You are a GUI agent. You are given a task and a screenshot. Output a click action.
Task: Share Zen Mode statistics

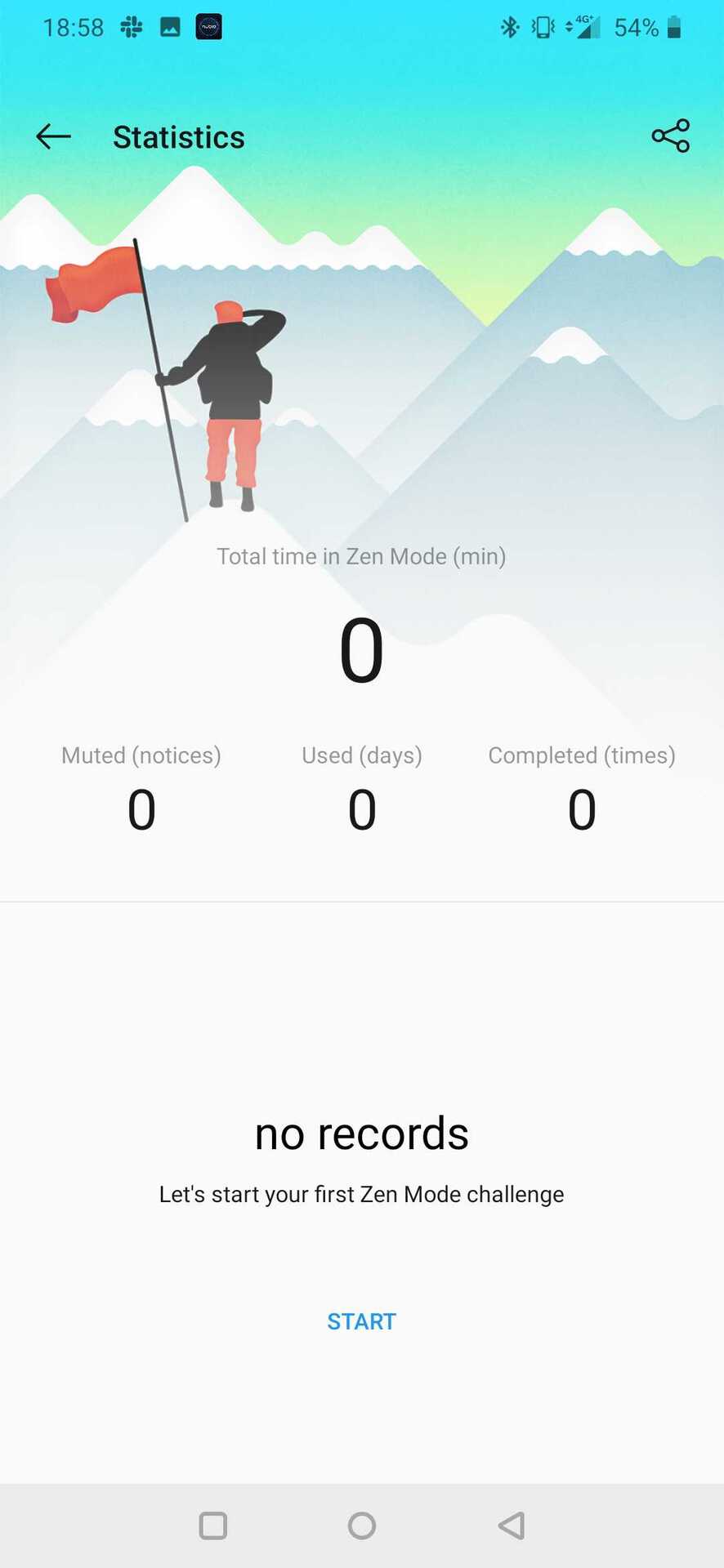[x=670, y=136]
